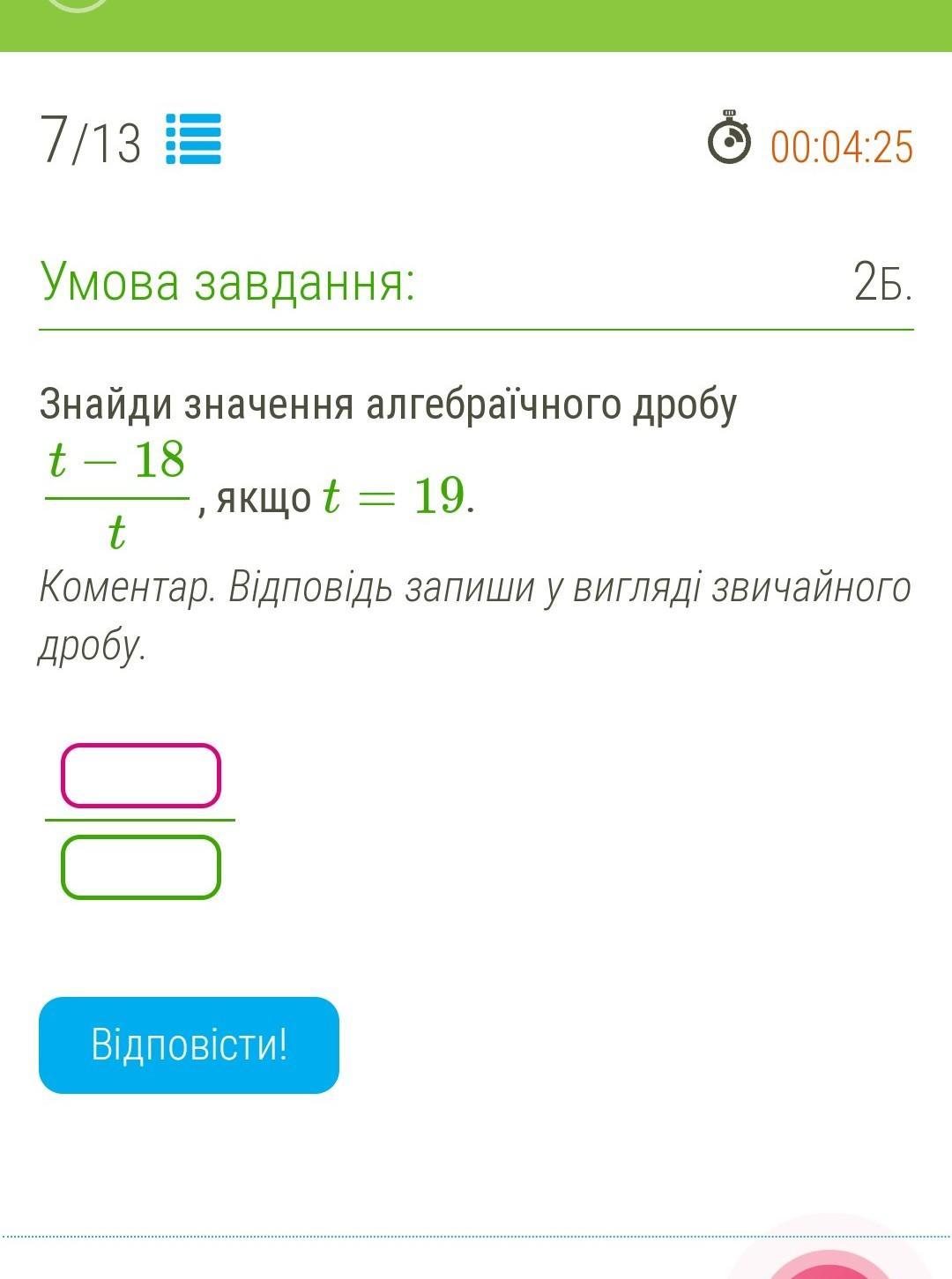
Task: Submit answer with the Відповісти! button
Action: click(x=189, y=1045)
